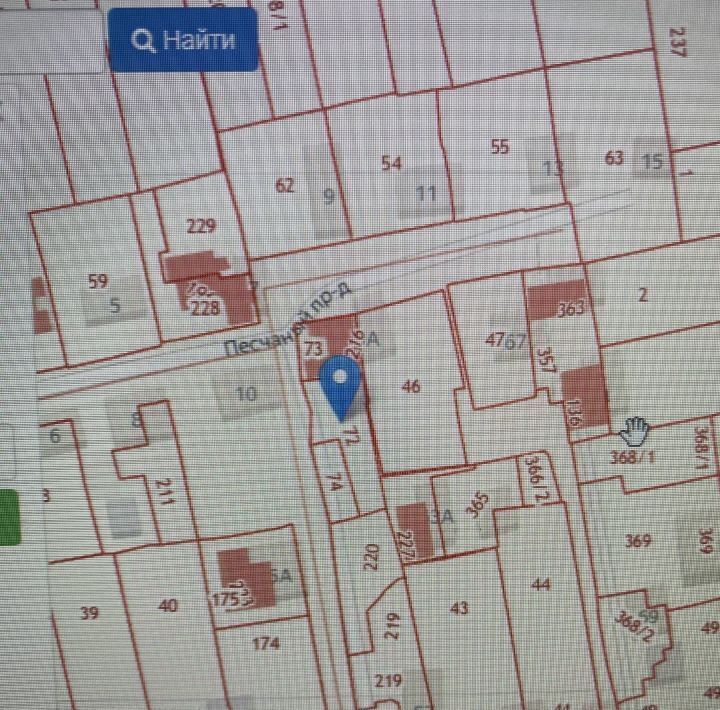Focus the search field beside Найти
The width and height of the screenshot is (720, 710).
click(50, 41)
